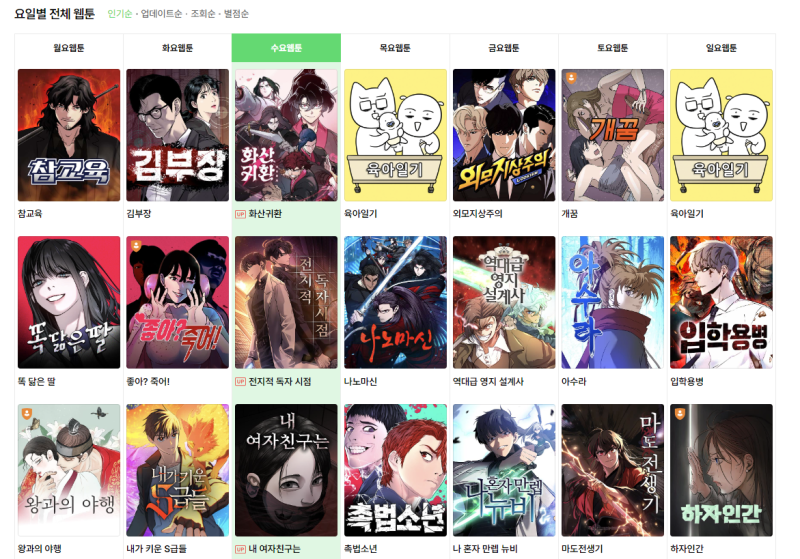Open the 입학용병 webtoon
This screenshot has height=559, width=800.
[x=721, y=302]
